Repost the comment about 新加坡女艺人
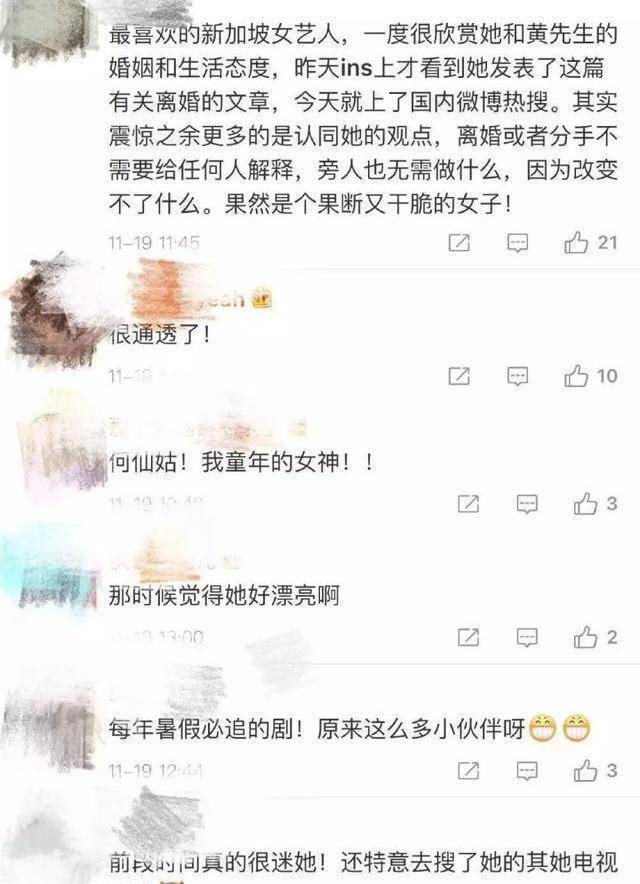 pos(459,243)
